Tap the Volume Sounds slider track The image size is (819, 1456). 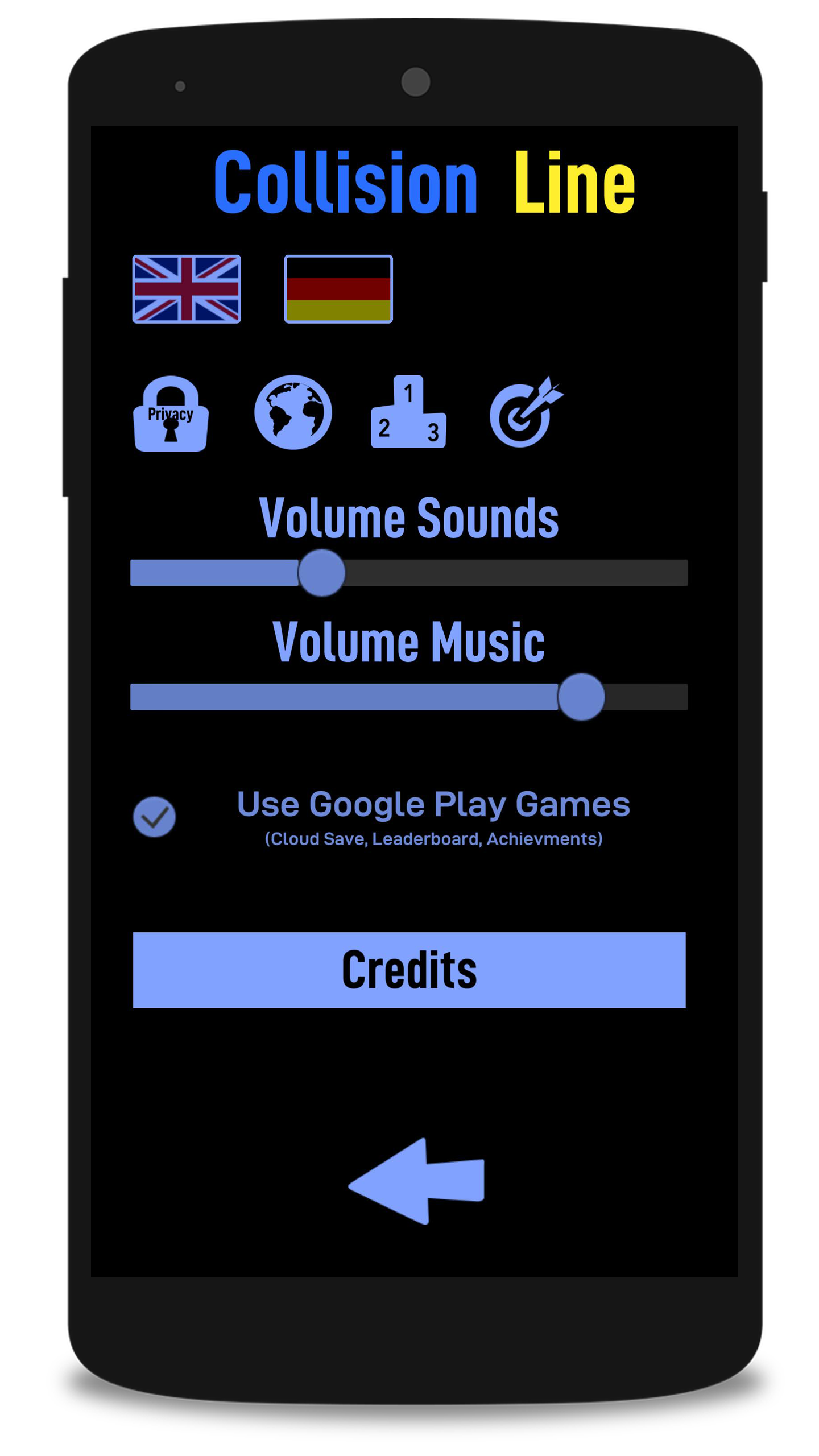[x=409, y=573]
